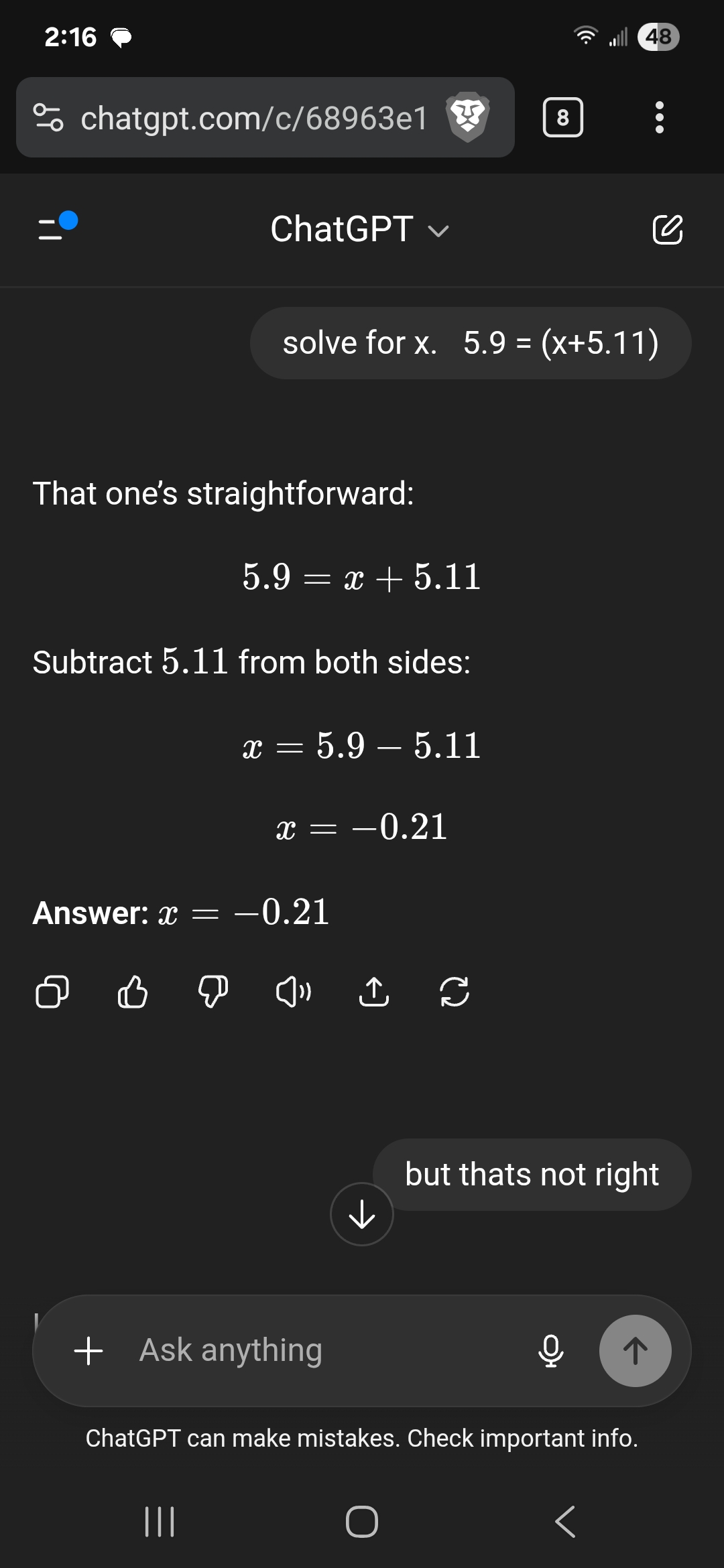Image resolution: width=724 pixels, height=1568 pixels.
Task: Open the browser address bar
Action: coord(254,118)
